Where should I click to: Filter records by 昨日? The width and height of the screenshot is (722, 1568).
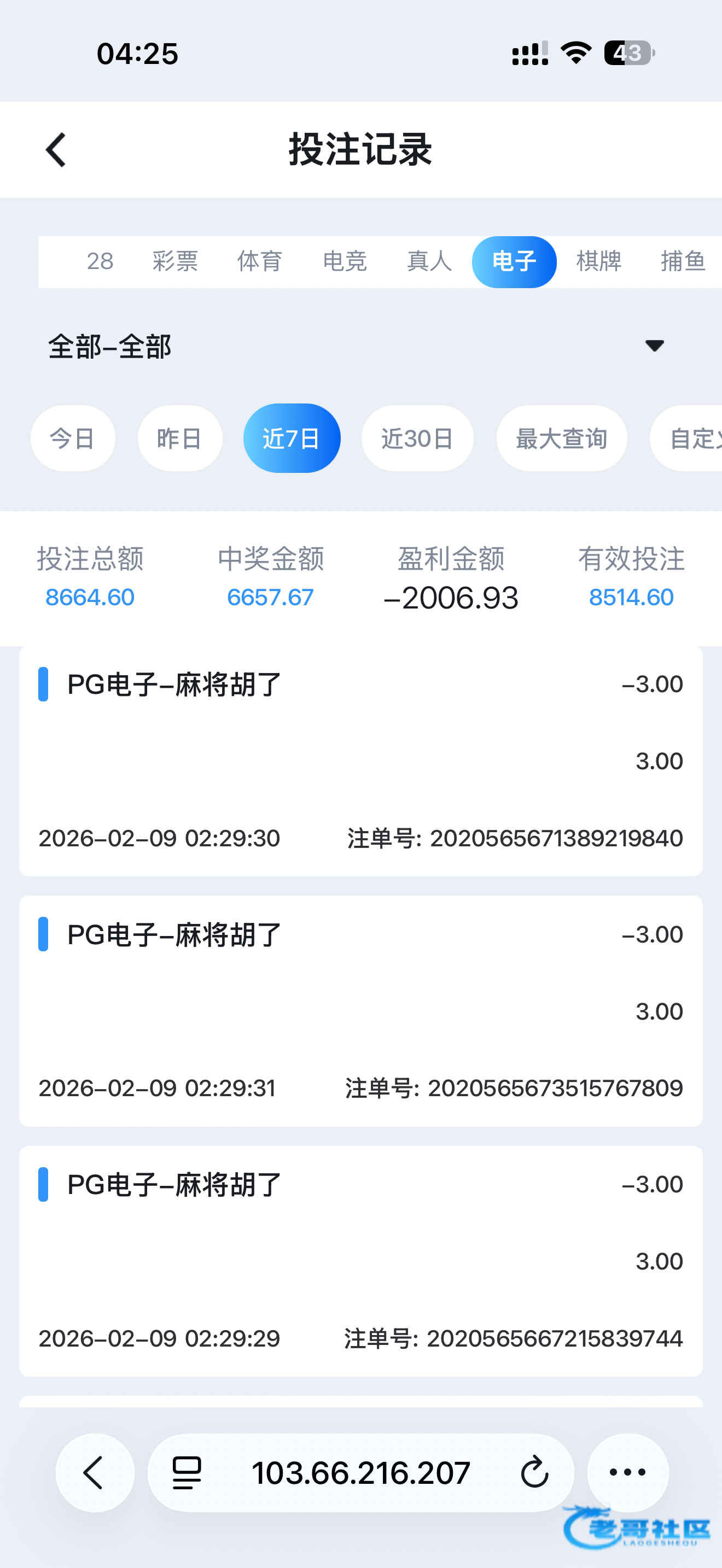click(179, 438)
